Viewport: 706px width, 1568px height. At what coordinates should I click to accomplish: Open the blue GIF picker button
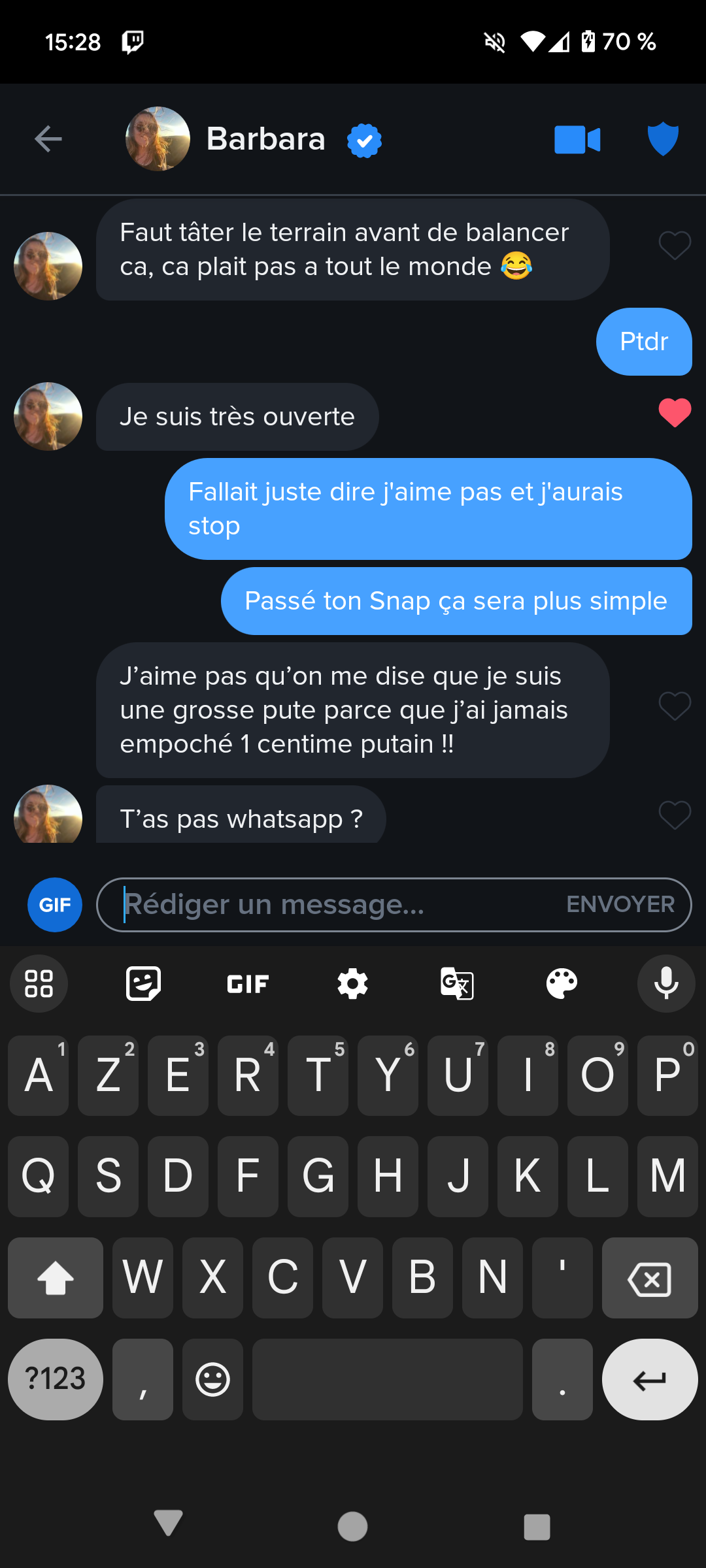(x=55, y=905)
